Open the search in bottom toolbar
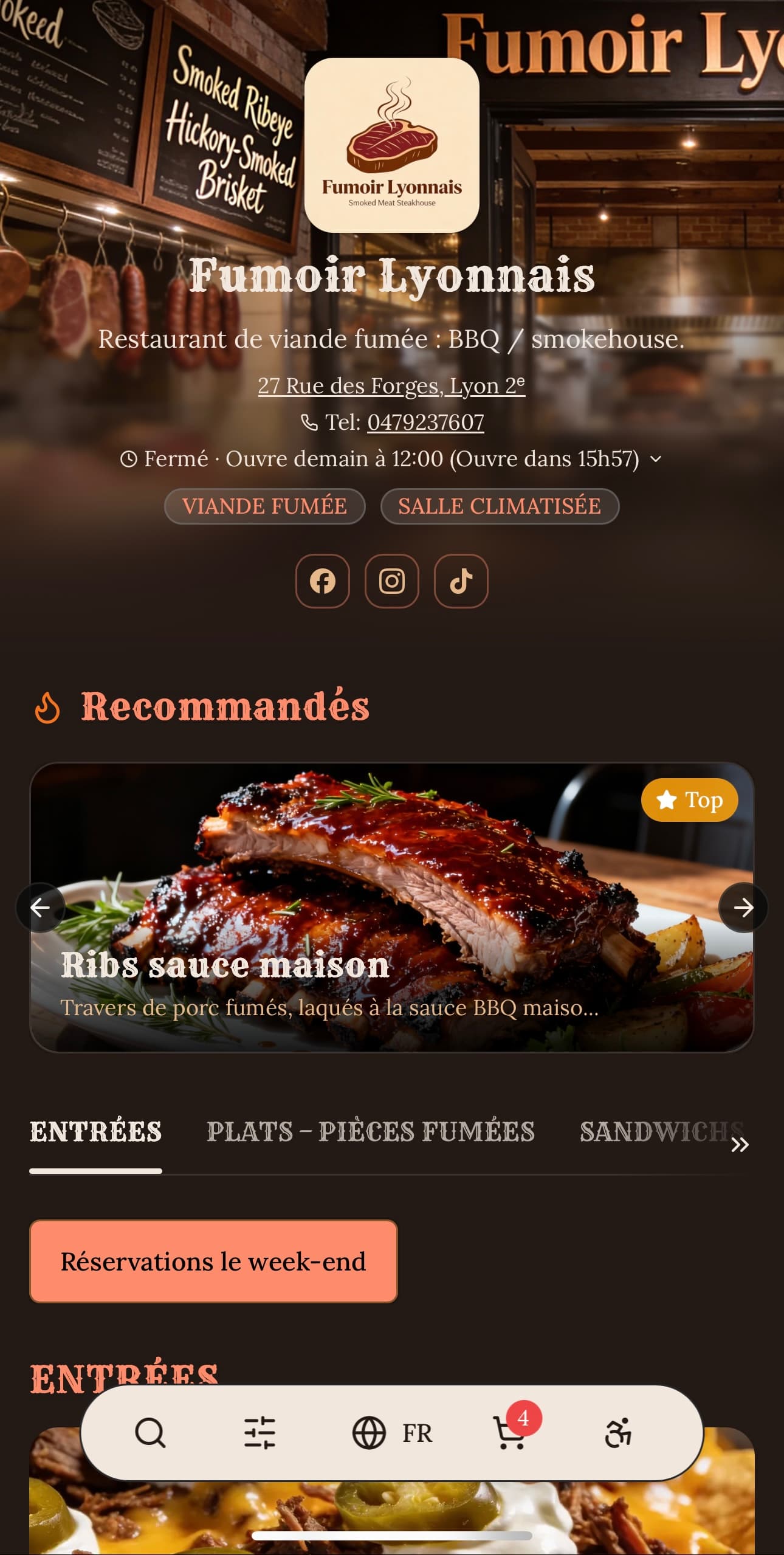784x1555 pixels. click(150, 1433)
